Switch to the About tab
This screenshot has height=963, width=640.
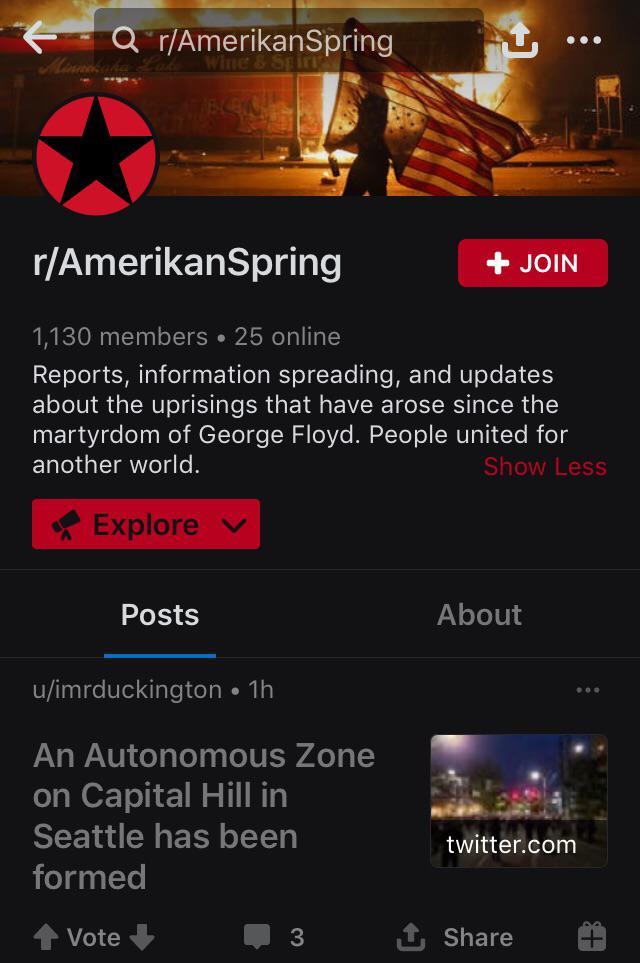click(x=479, y=615)
